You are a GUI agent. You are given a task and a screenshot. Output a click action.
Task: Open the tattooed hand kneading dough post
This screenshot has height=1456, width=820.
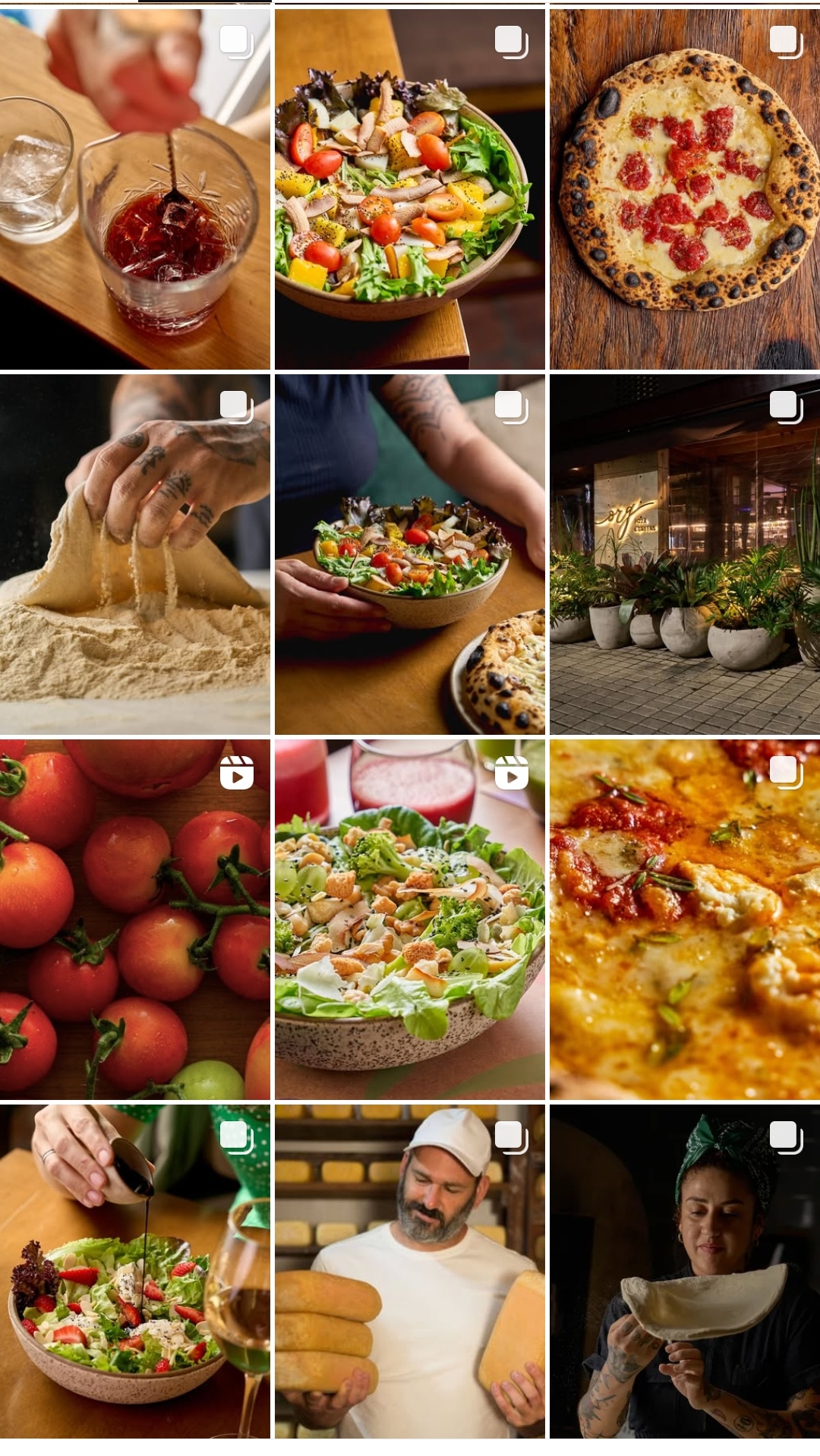(x=135, y=554)
